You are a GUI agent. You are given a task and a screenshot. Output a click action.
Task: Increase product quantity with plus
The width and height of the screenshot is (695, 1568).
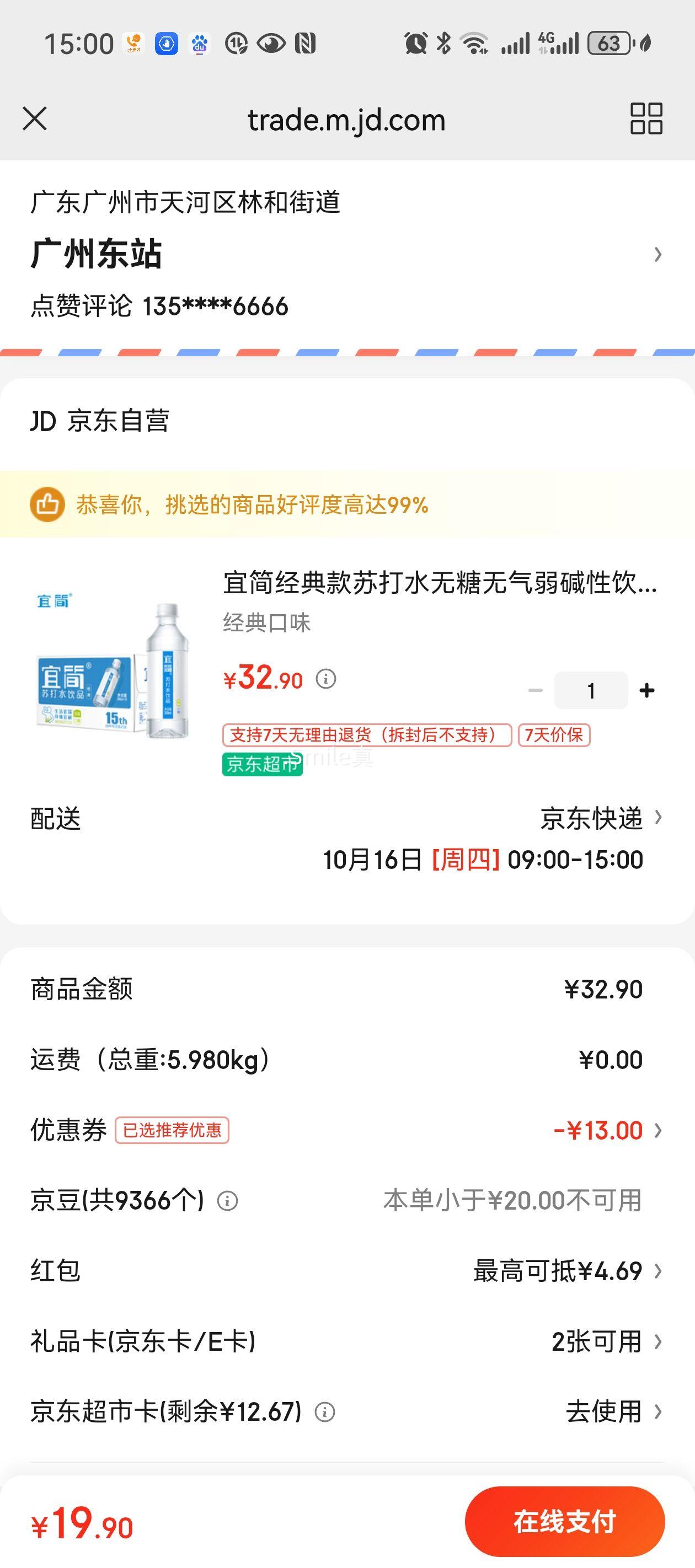click(647, 690)
